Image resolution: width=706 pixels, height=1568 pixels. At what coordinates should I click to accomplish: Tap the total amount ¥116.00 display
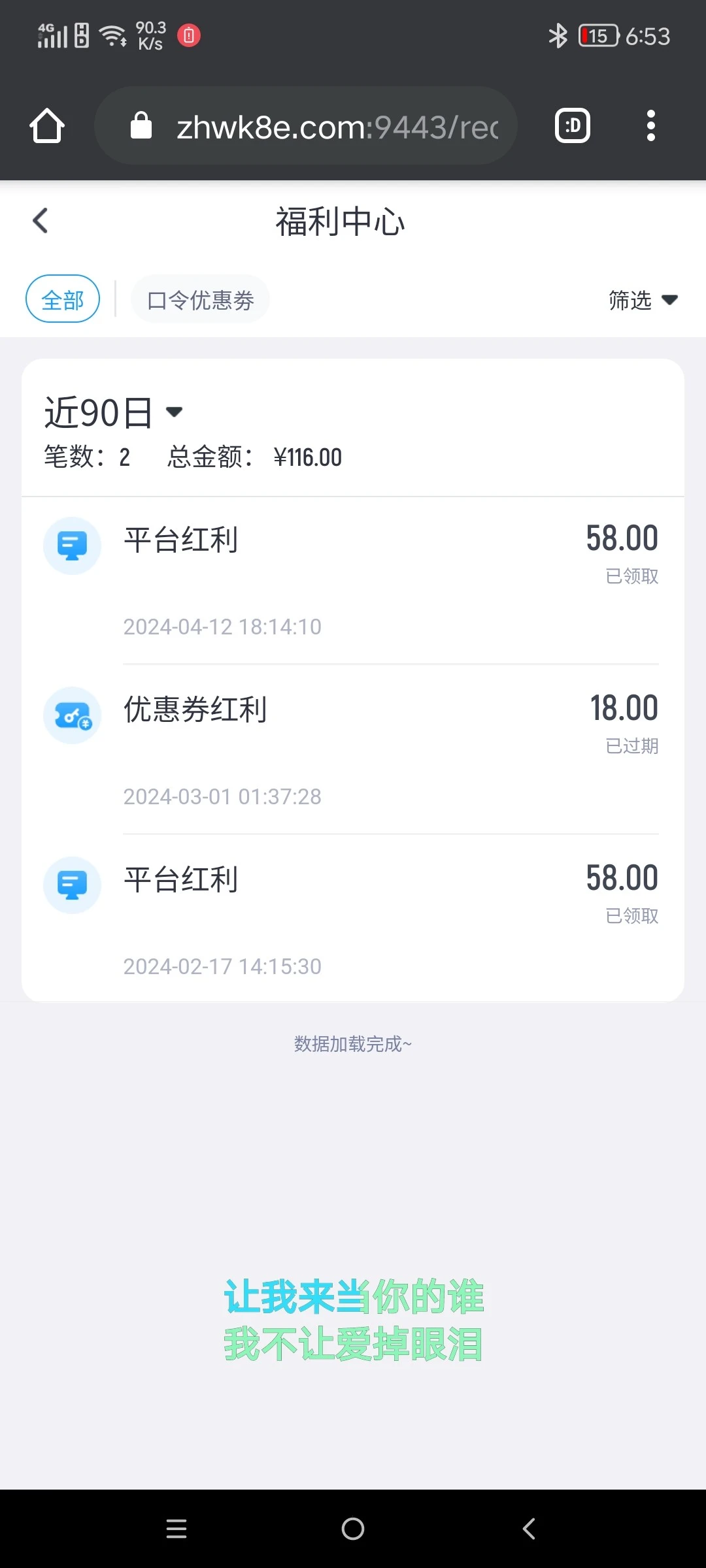307,457
